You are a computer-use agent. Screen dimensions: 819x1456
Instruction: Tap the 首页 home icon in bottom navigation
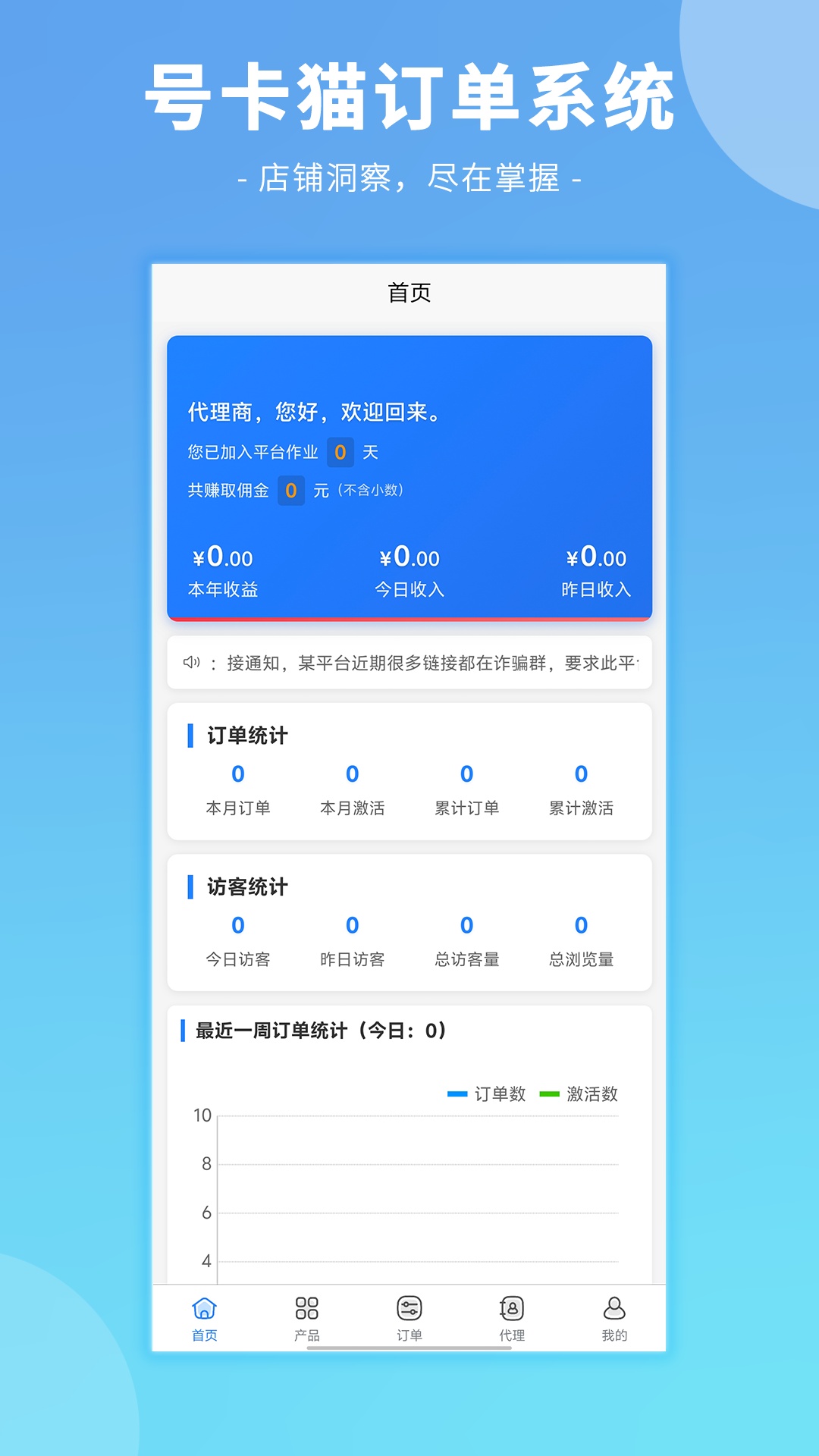click(x=203, y=1308)
